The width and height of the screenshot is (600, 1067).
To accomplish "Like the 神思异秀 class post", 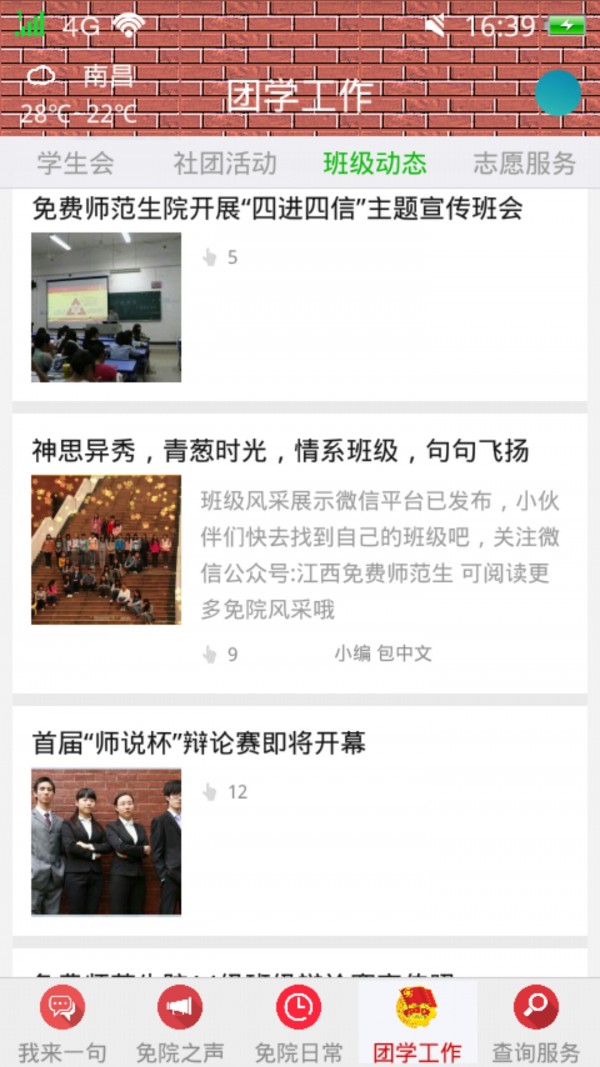I will pos(210,655).
